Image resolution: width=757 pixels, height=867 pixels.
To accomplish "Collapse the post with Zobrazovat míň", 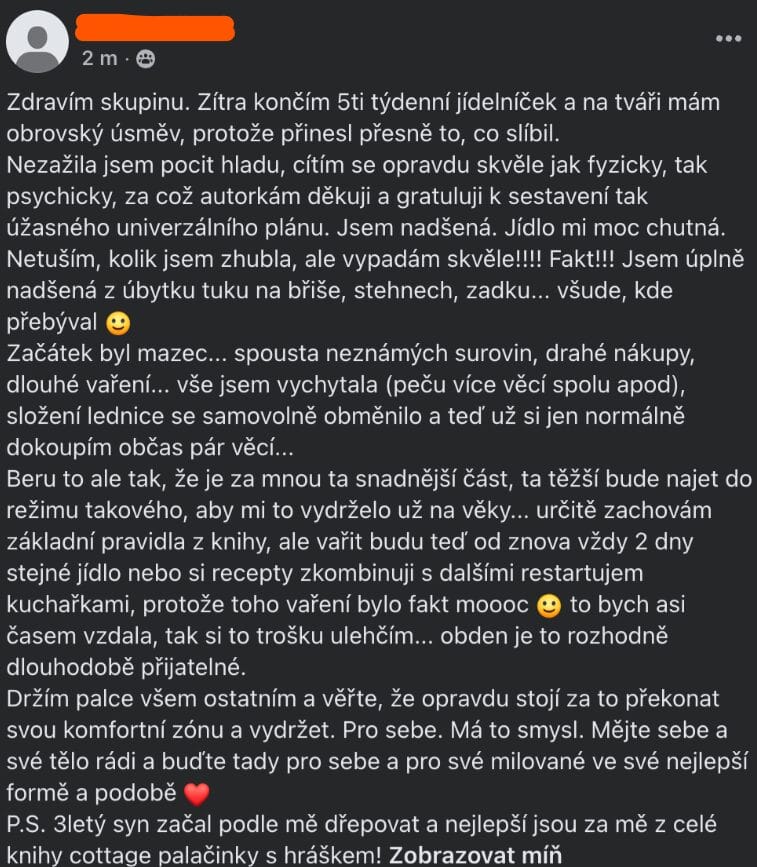I will tap(475, 855).
